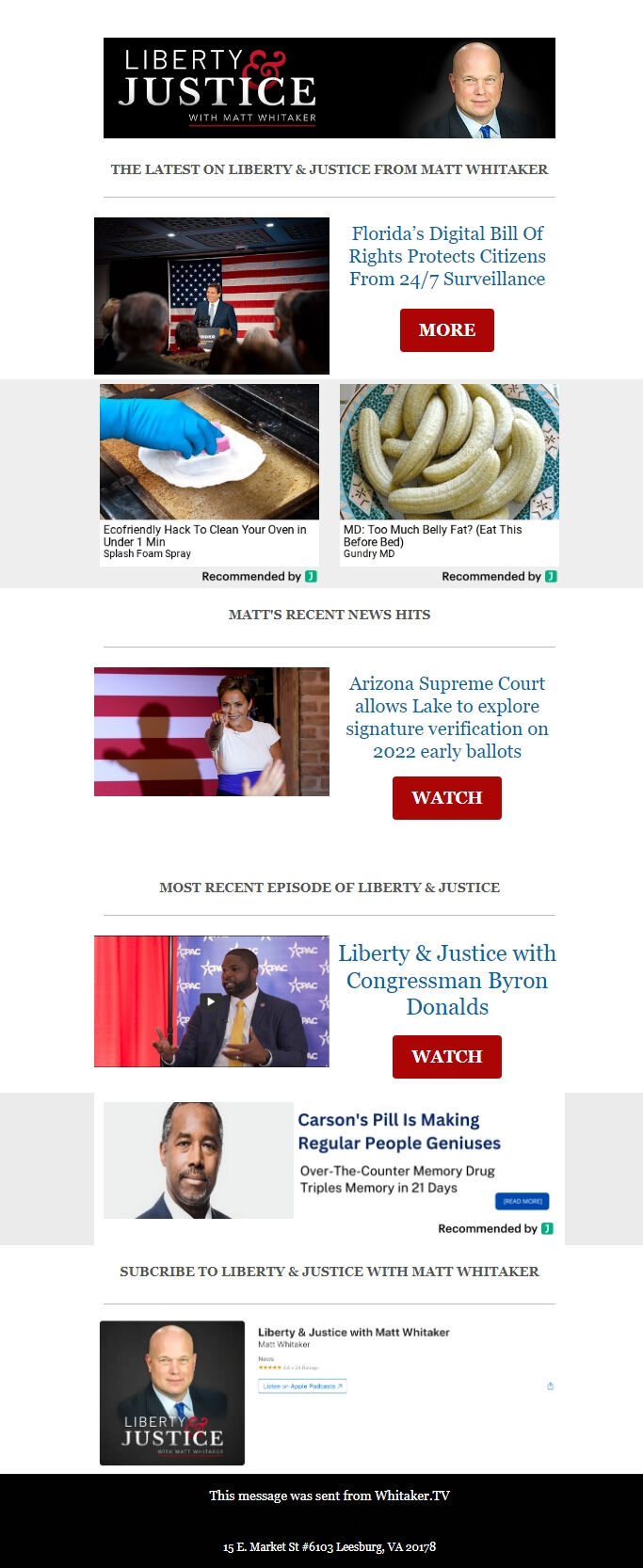The height and width of the screenshot is (1568, 643).
Task: Open the Kari Lake photo thumbnail
Action: tap(212, 731)
